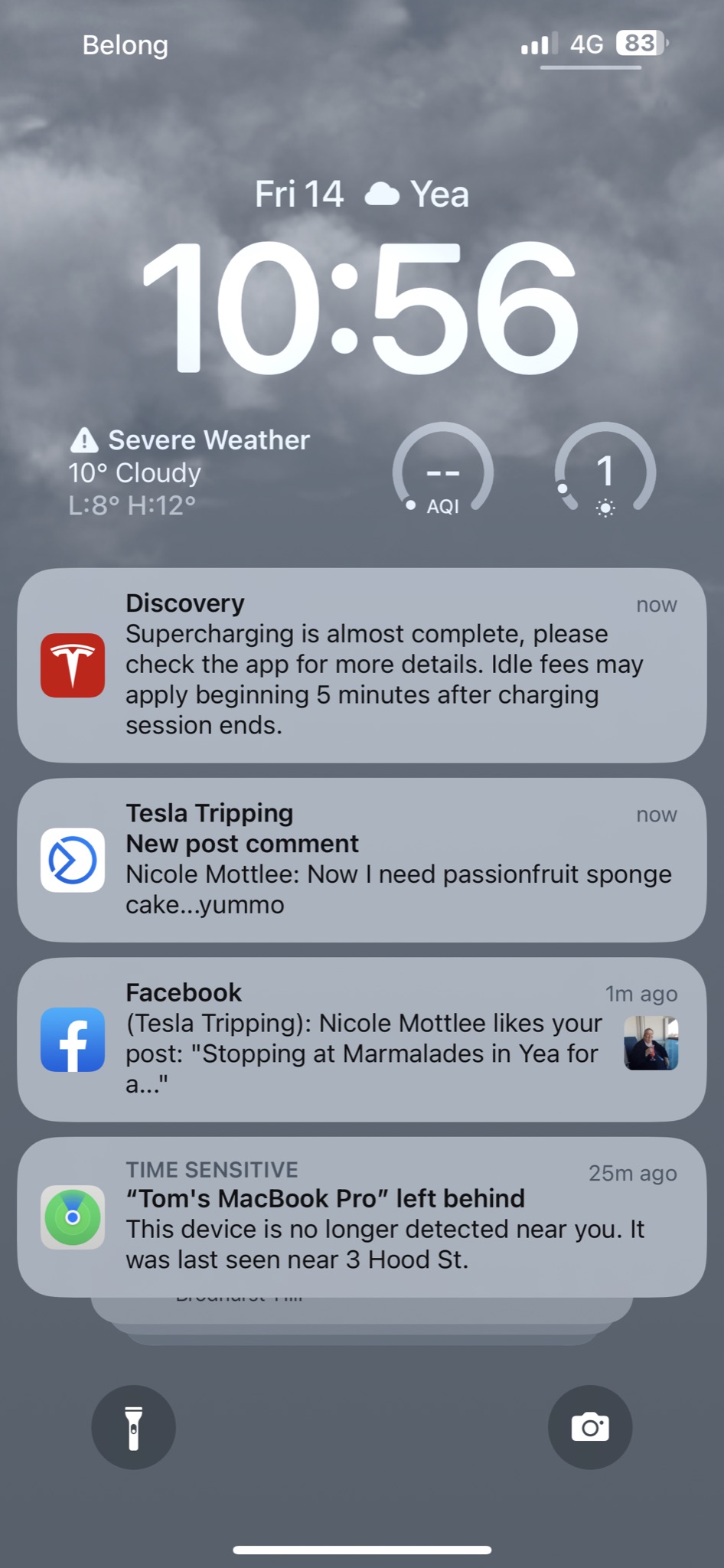
Task: Open the AQI air quality widget
Action: click(x=443, y=470)
